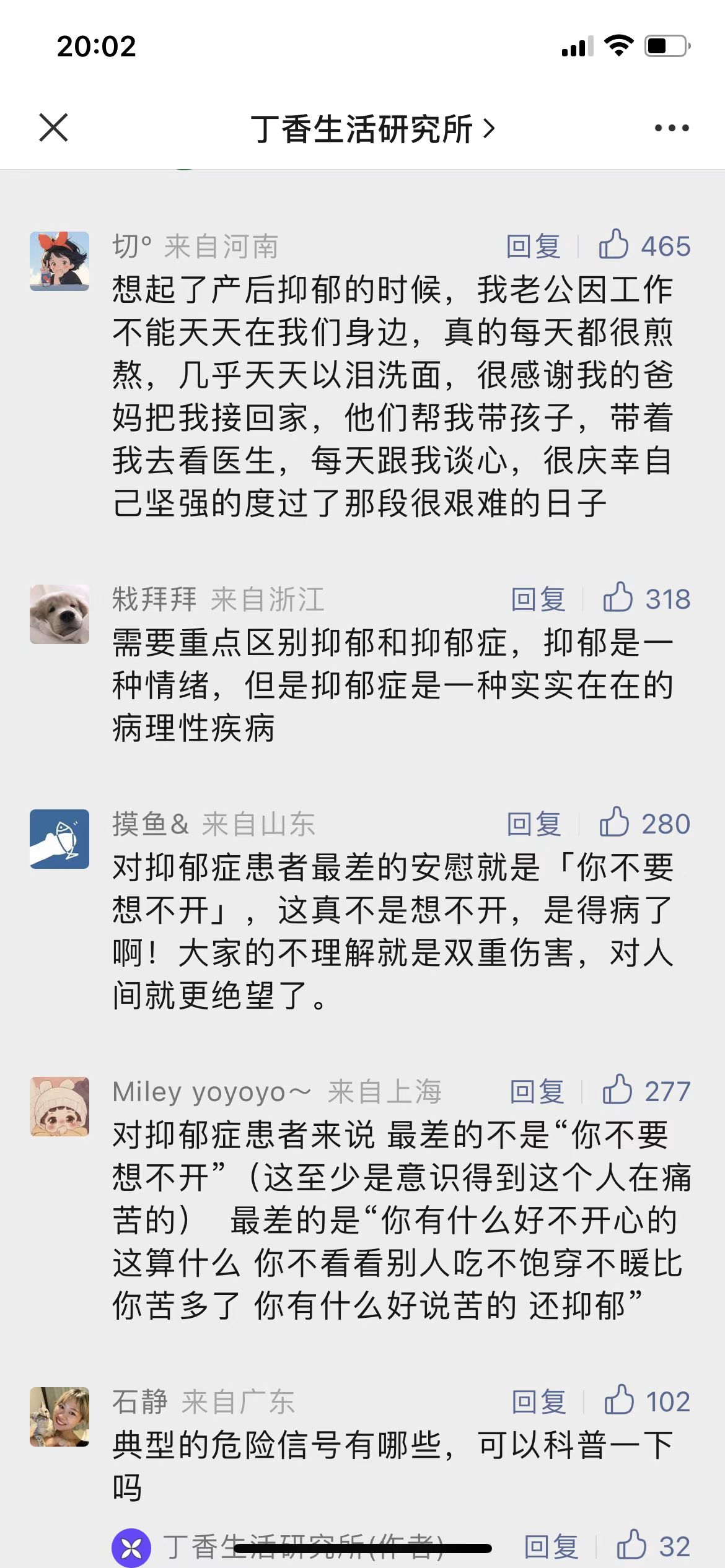Reply to 栈拜拜's comment

(x=538, y=599)
